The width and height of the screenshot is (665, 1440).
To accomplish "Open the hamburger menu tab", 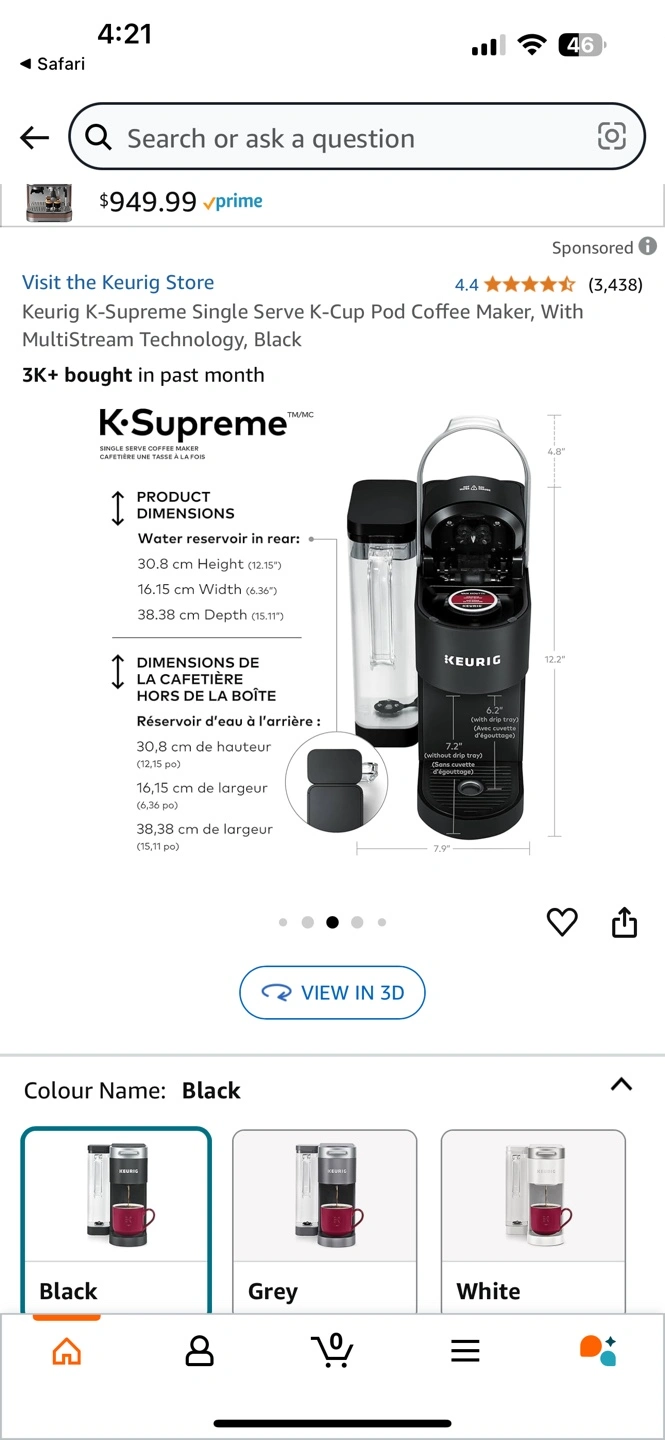I will click(x=465, y=1351).
